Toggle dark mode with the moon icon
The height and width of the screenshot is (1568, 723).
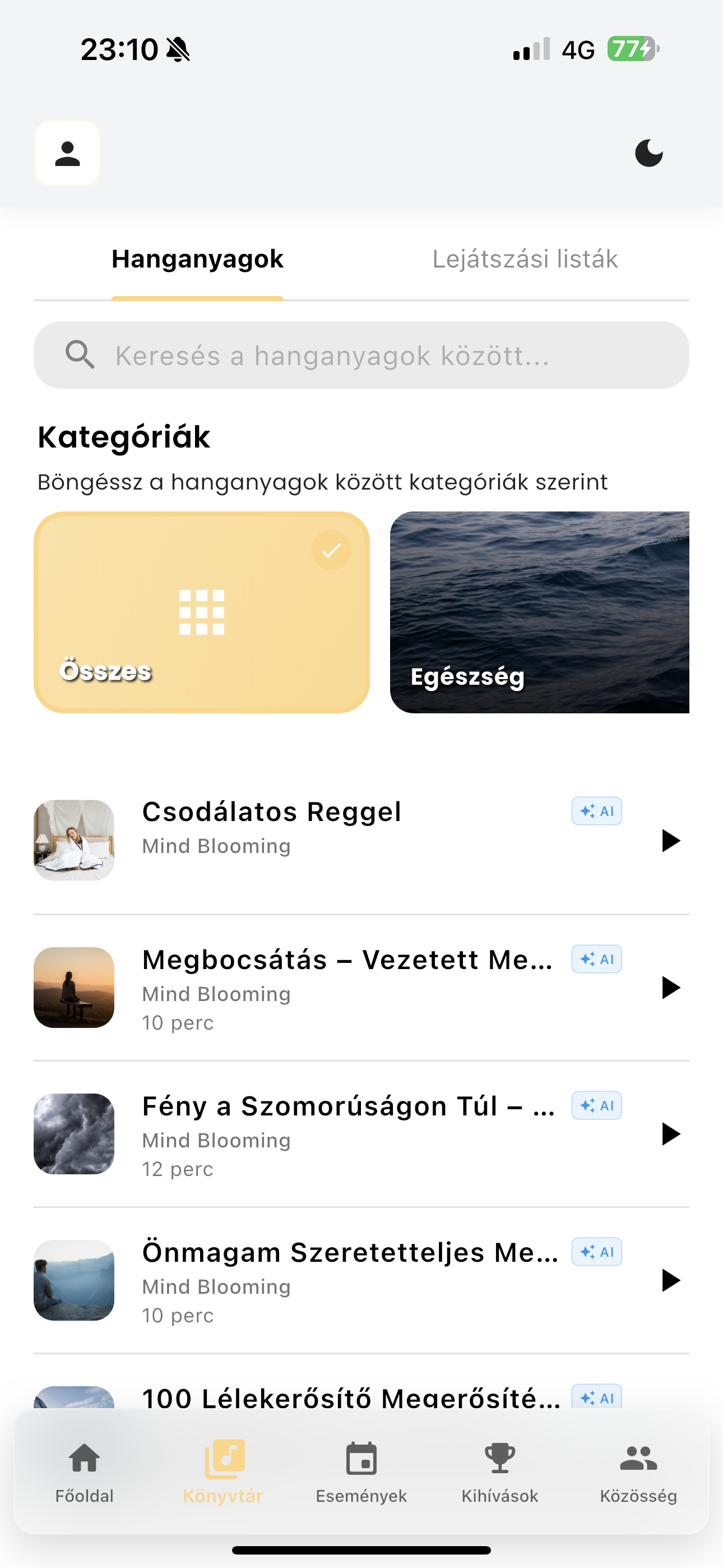[649, 153]
